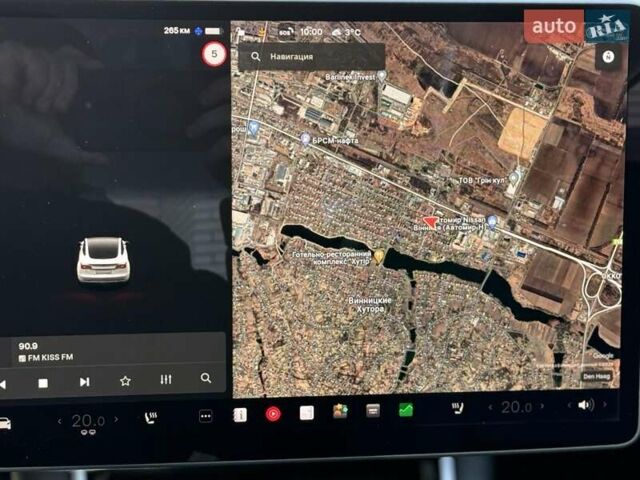Open the volume speaker control
The height and width of the screenshot is (480, 640).
pyautogui.click(x=585, y=404)
